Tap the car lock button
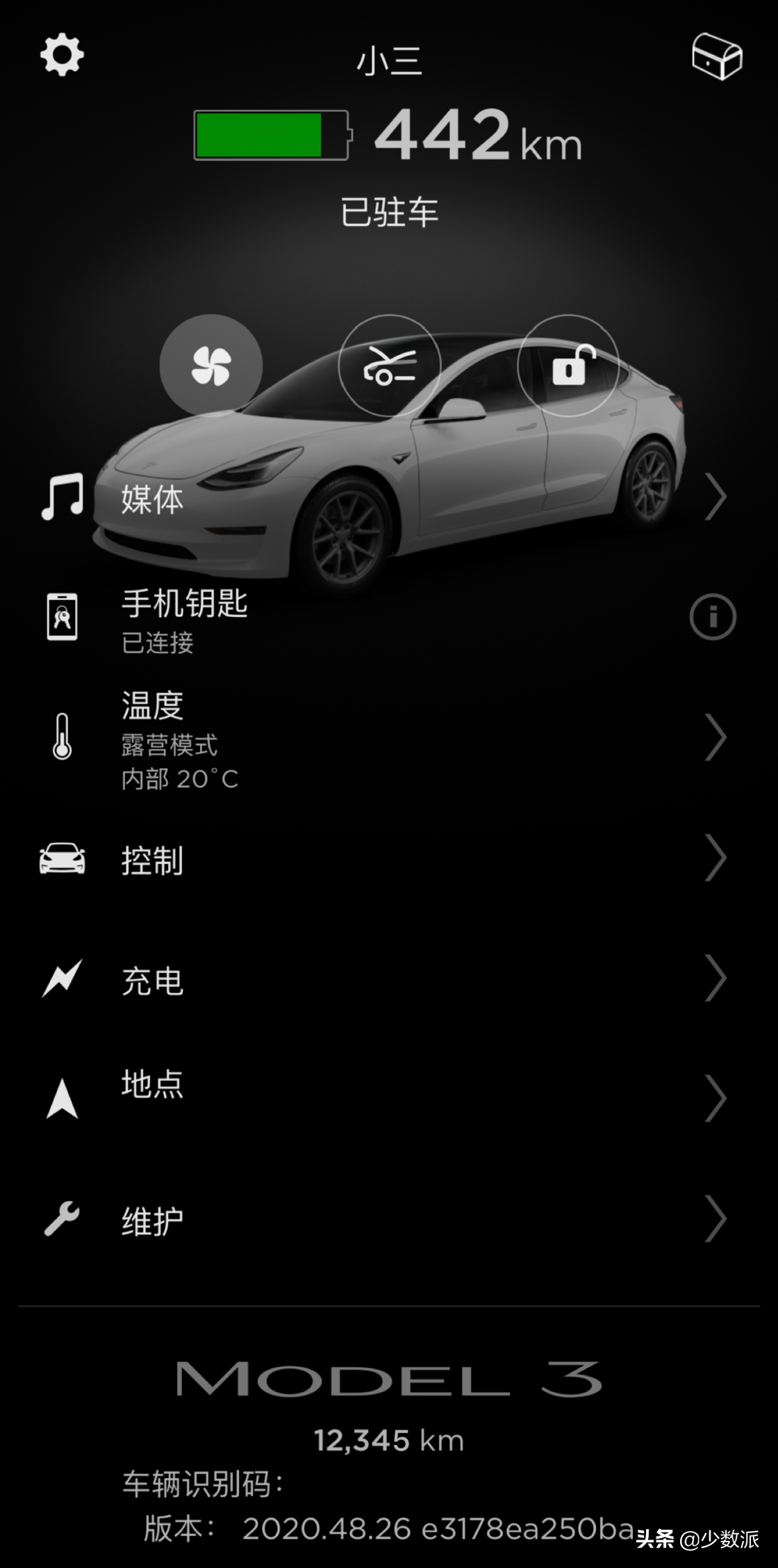Viewport: 778px width, 1568px height. pyautogui.click(x=568, y=366)
